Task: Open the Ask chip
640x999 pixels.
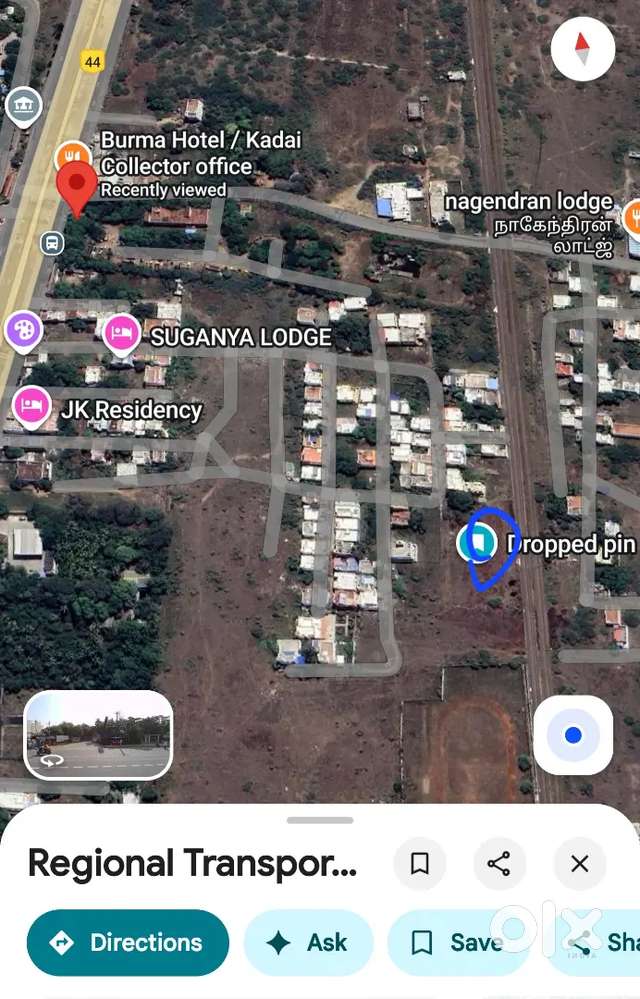Action: coord(308,942)
